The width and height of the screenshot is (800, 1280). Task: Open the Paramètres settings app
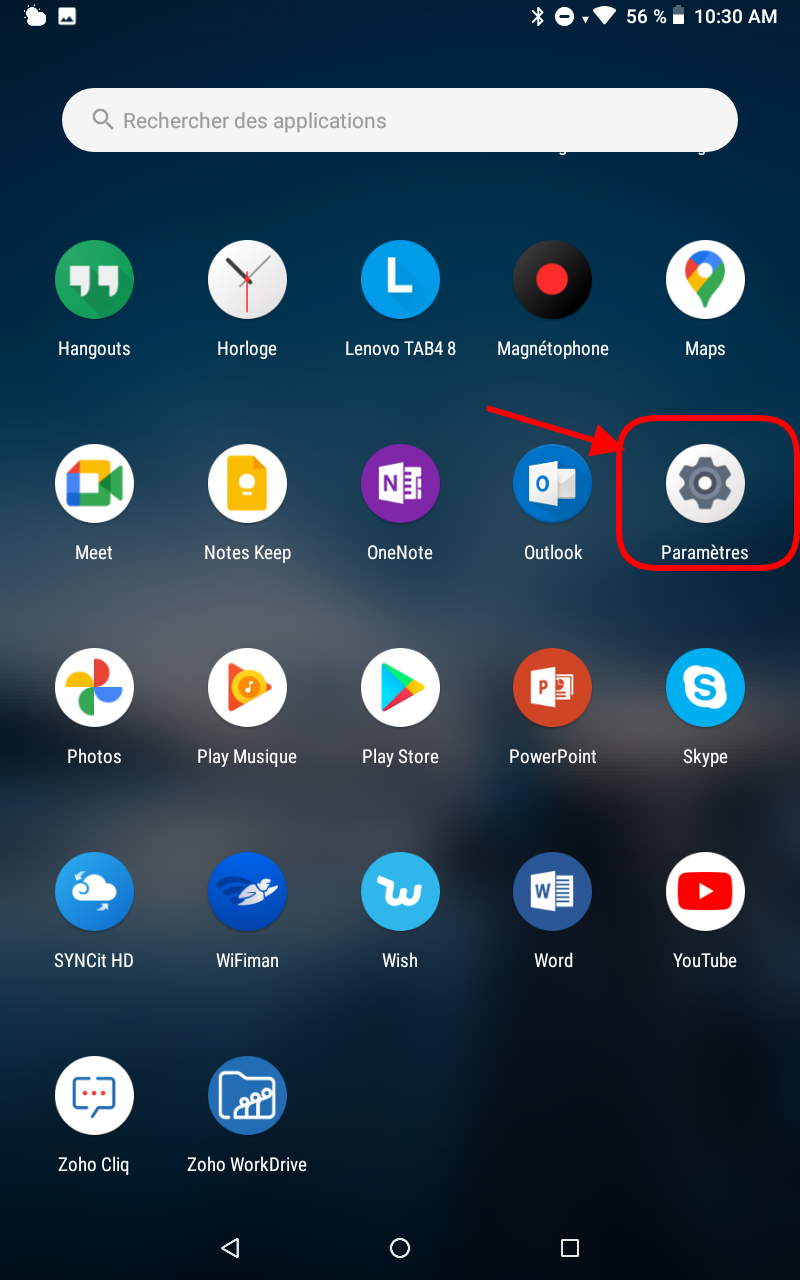[x=705, y=485]
